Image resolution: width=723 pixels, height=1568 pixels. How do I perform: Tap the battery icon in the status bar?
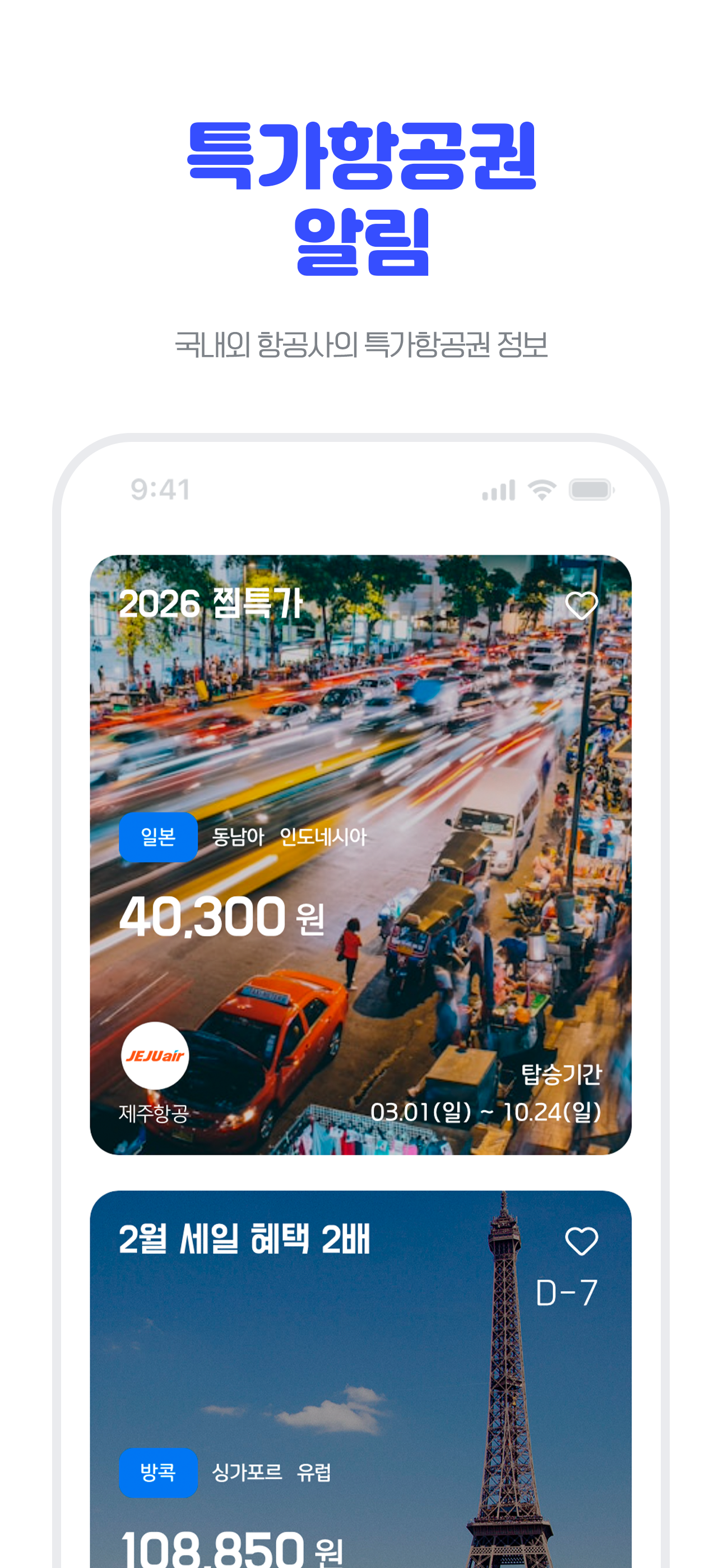pos(591,491)
